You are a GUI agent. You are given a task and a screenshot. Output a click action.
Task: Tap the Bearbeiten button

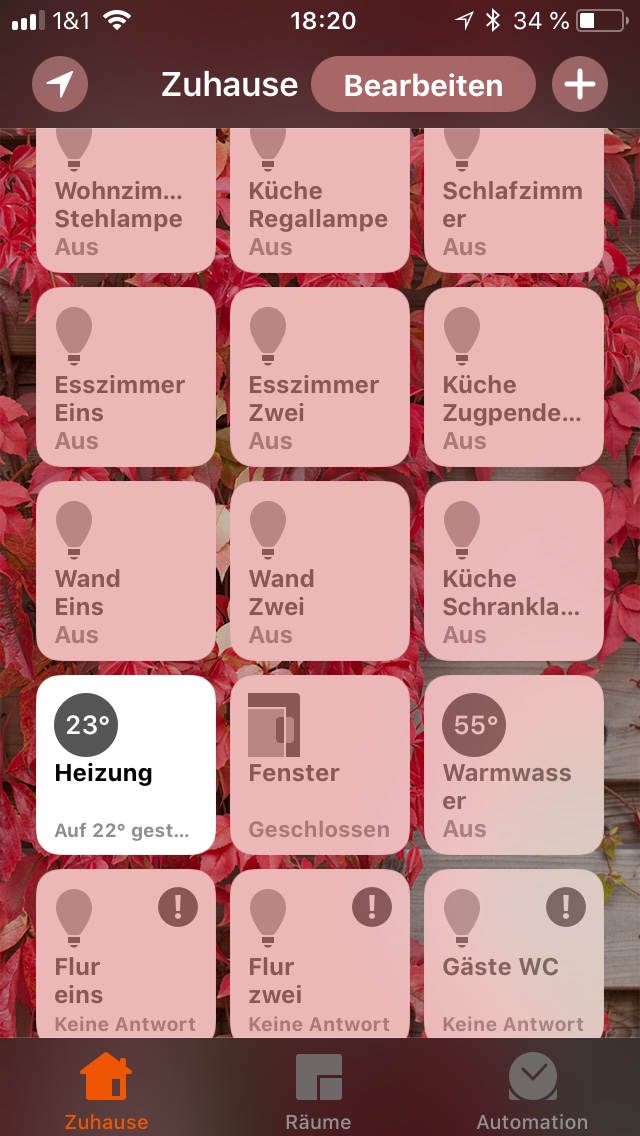pyautogui.click(x=423, y=85)
